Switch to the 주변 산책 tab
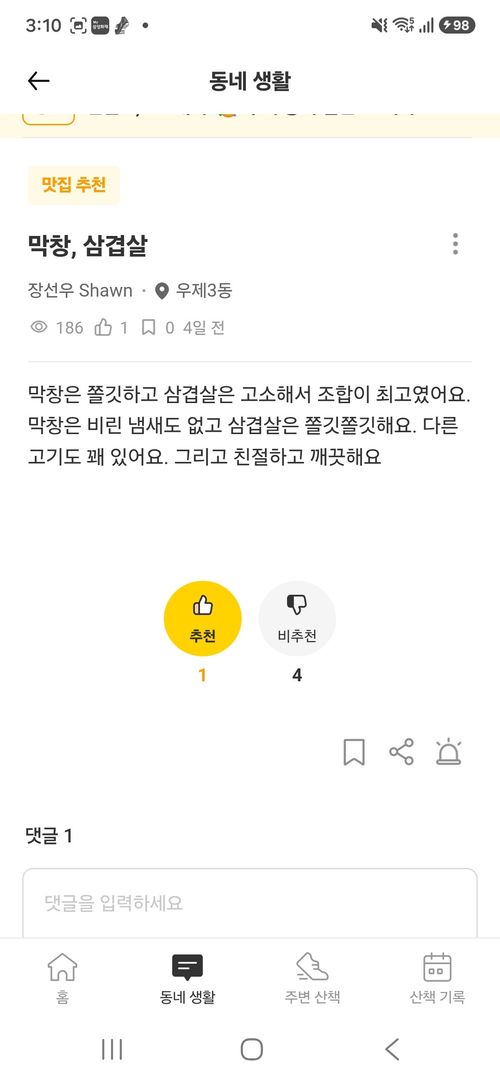The image size is (500, 1083). [x=312, y=979]
